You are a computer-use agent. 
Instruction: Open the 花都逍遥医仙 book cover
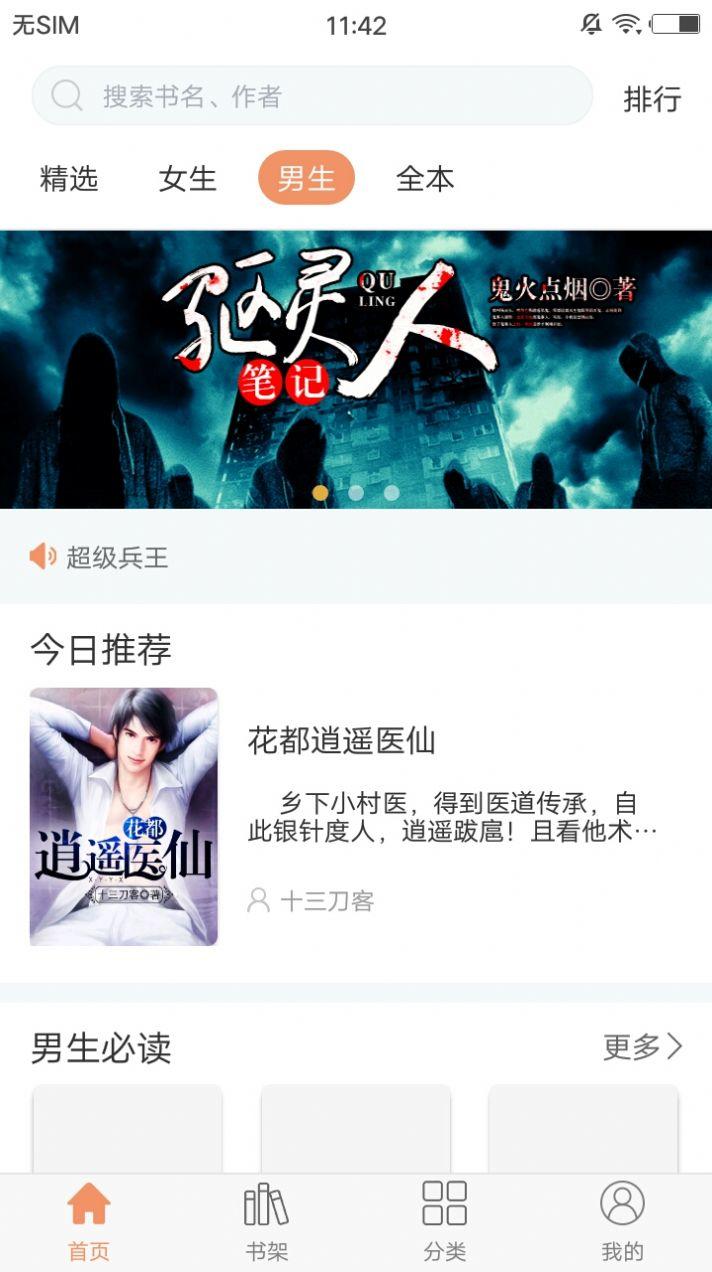pos(124,817)
